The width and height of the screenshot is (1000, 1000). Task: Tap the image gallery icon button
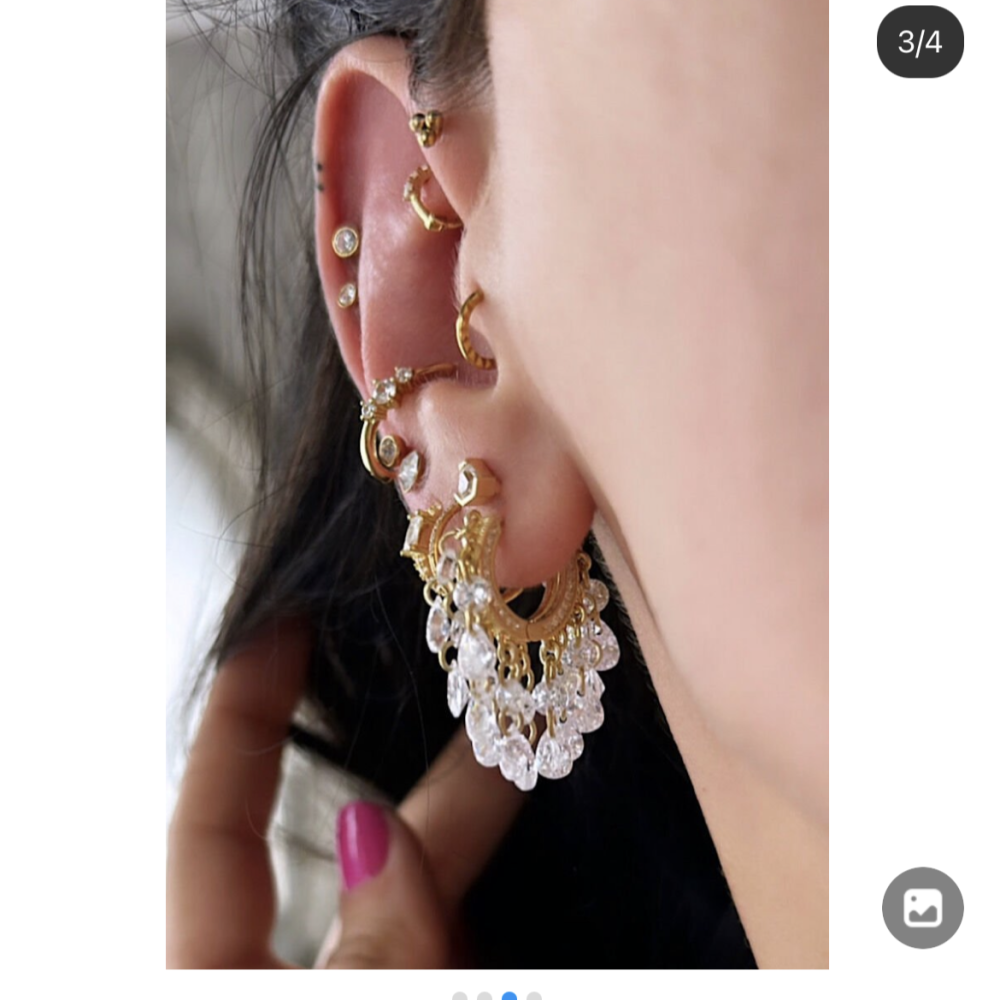pyautogui.click(x=922, y=908)
